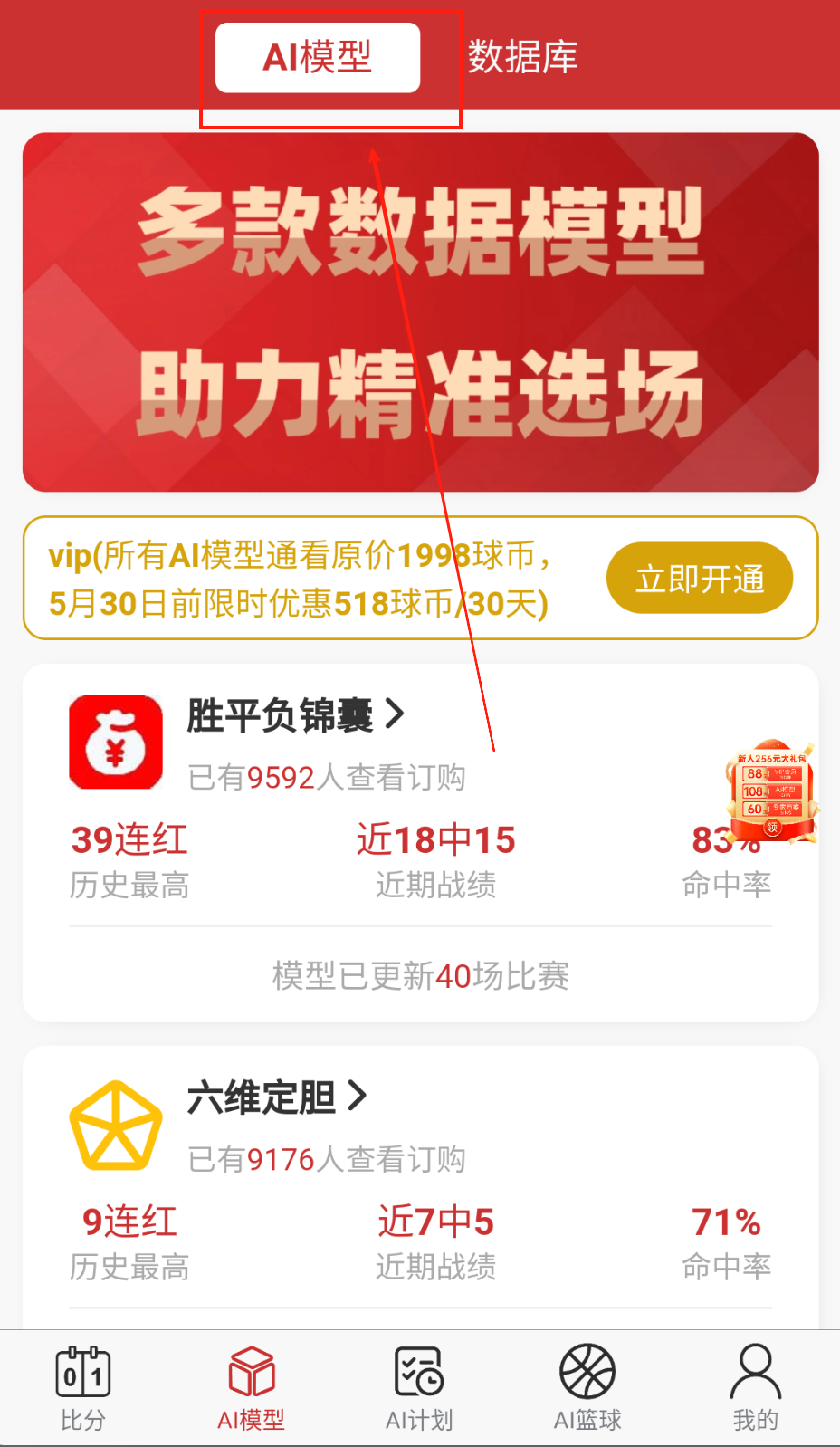840x1447 pixels.
Task: Switch to the AI计划 tab
Action: [x=419, y=1387]
